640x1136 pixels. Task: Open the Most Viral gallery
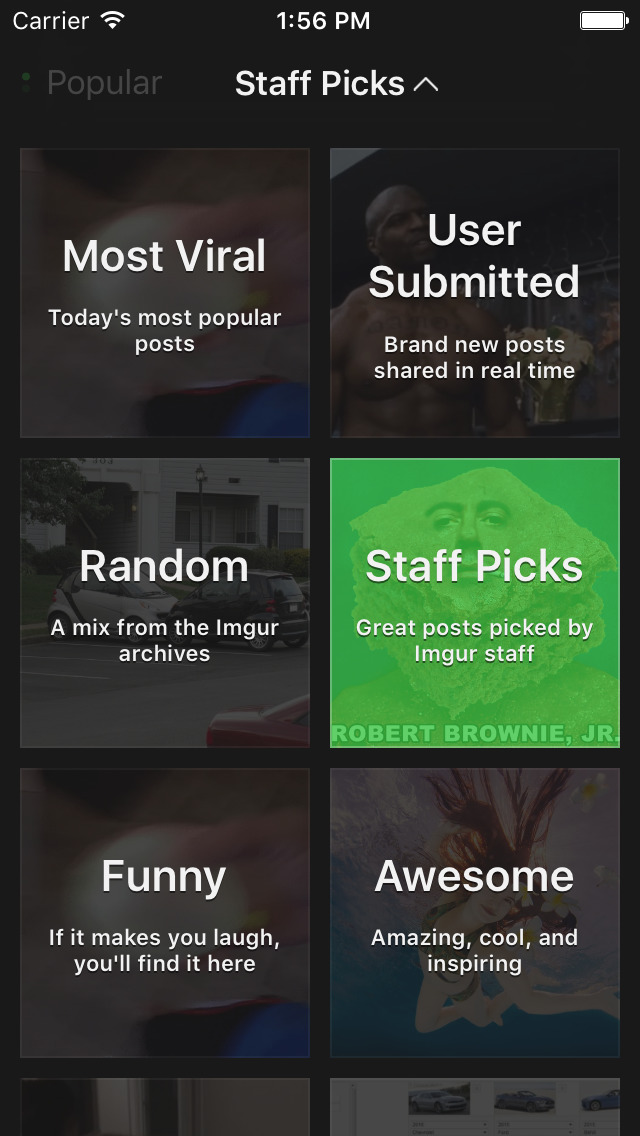point(165,293)
